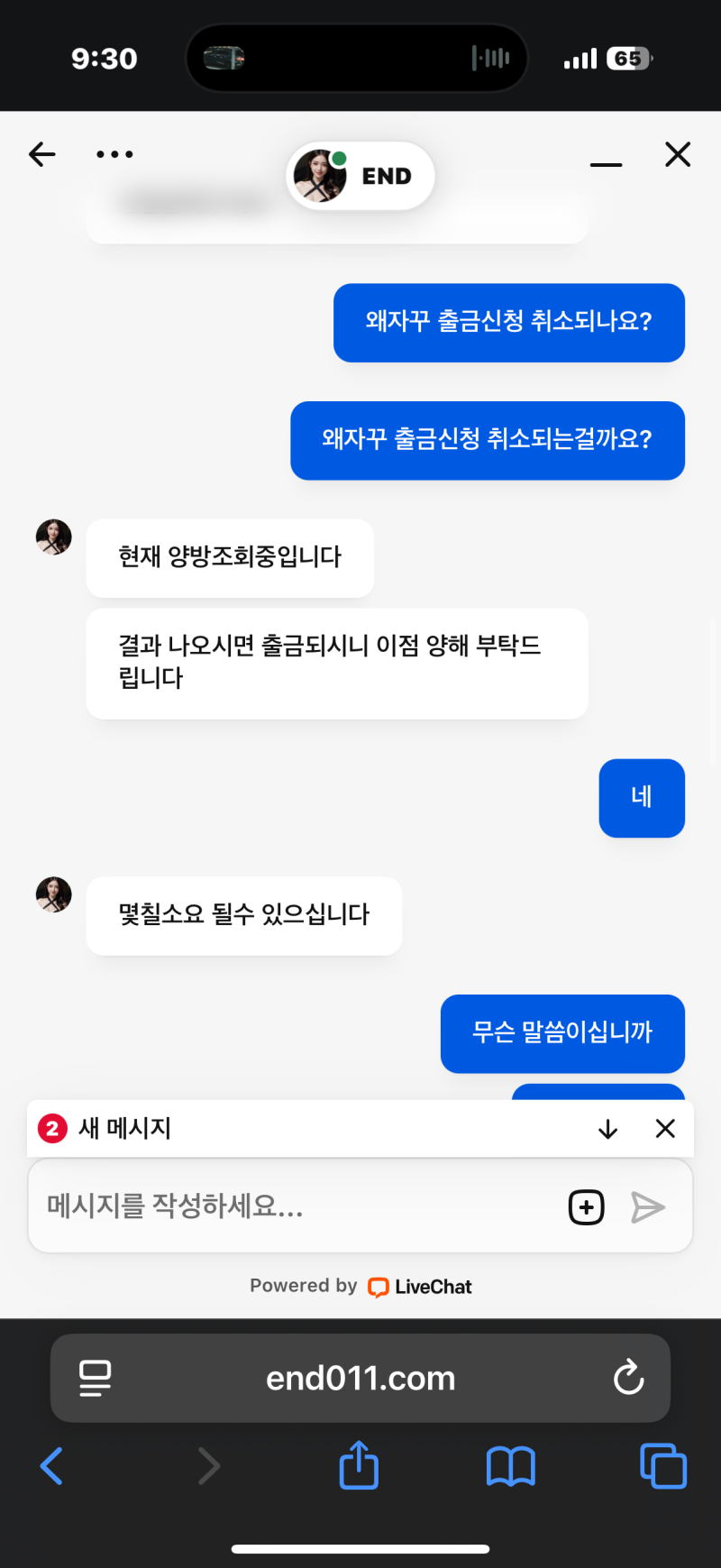The width and height of the screenshot is (721, 1568).
Task: Open the three-dot chat options menu
Action: point(114,154)
